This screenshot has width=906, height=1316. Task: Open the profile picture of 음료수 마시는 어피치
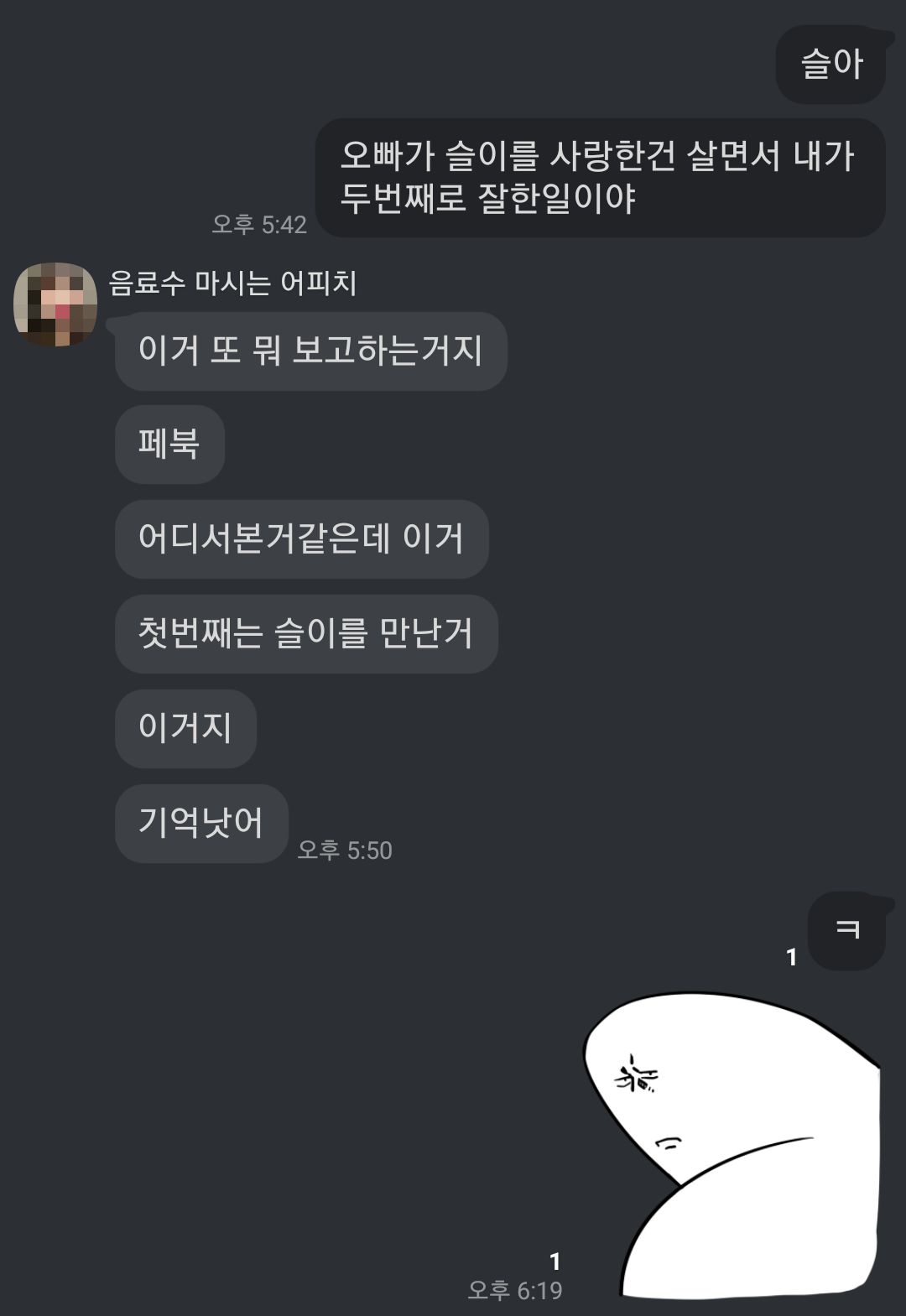click(x=55, y=304)
